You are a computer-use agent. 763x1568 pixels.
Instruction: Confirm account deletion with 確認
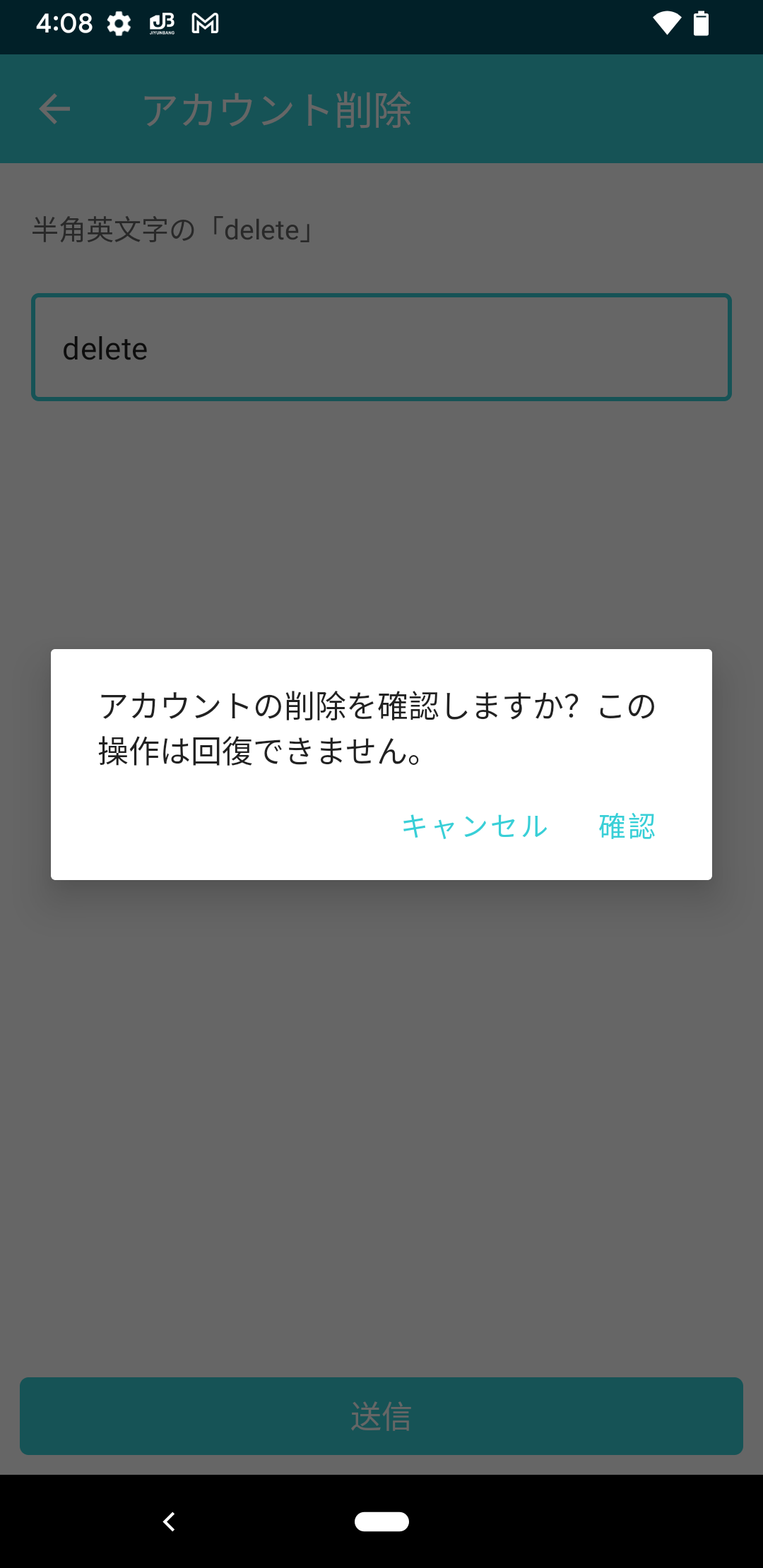click(x=627, y=826)
